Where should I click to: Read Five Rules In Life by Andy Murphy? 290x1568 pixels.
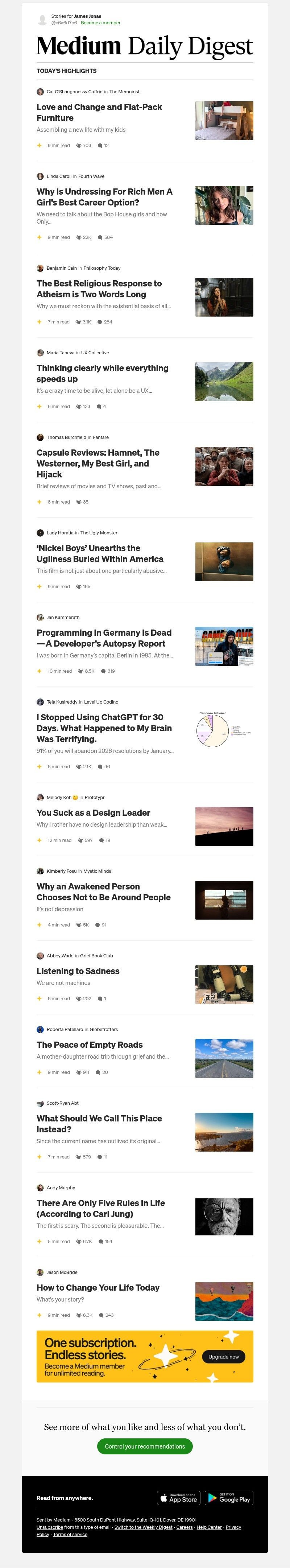(x=100, y=1208)
